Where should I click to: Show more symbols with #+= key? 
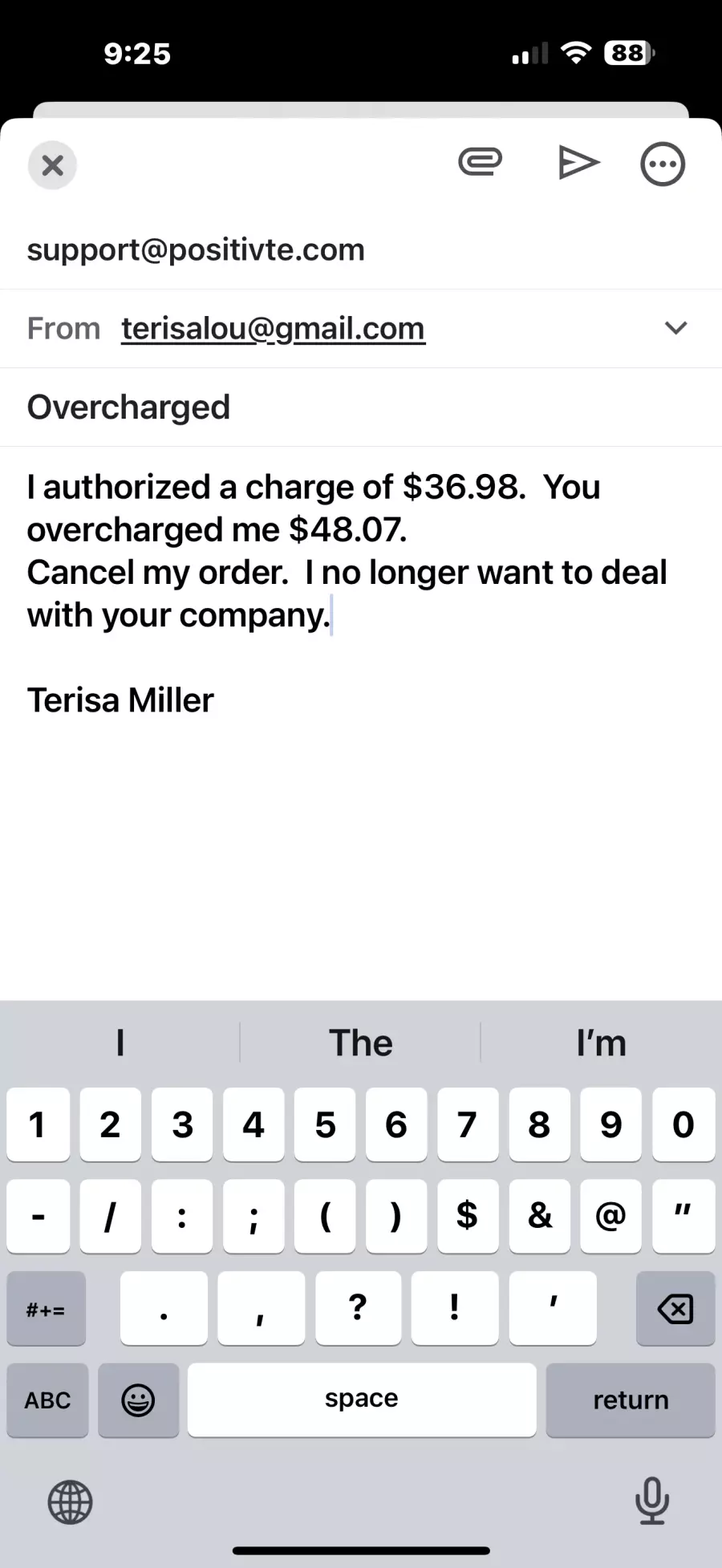tap(46, 1309)
